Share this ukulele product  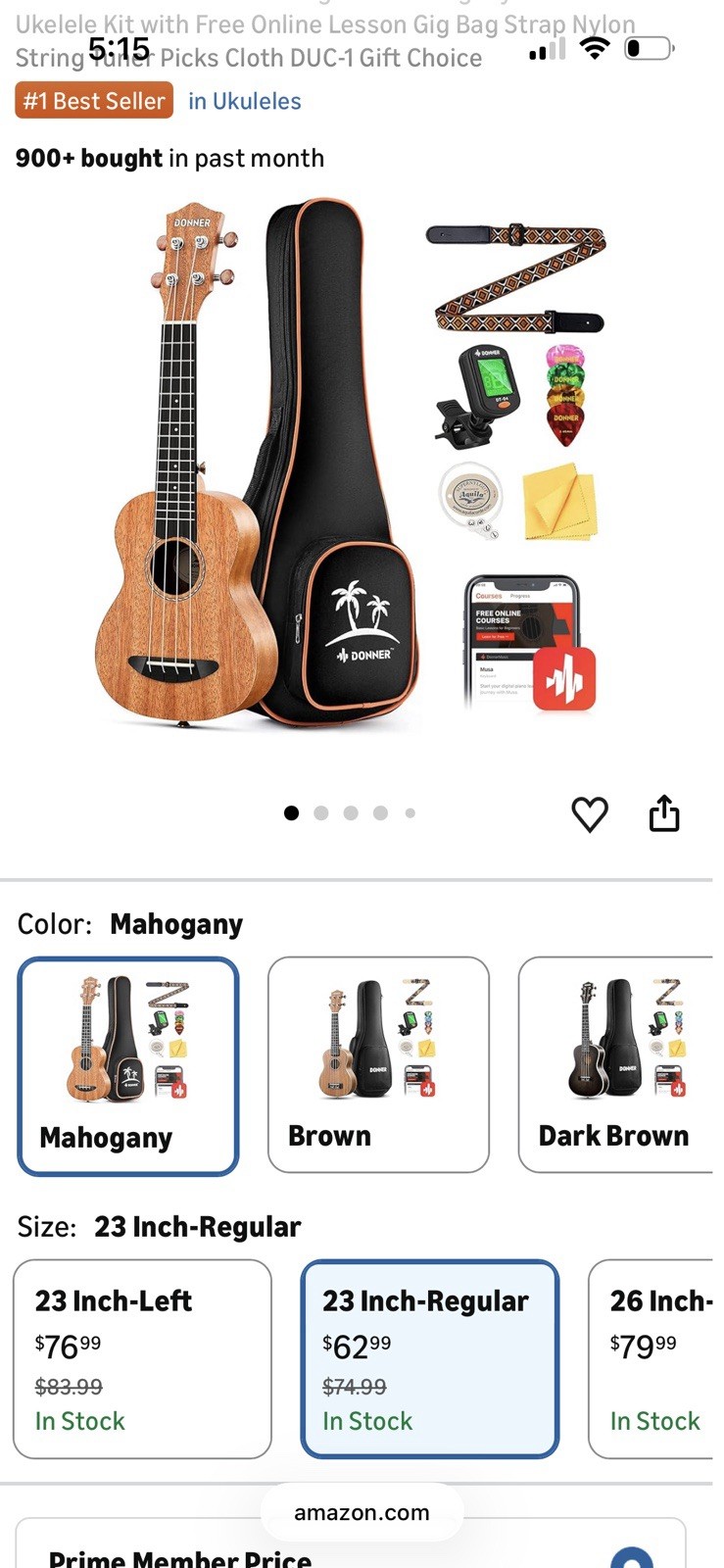click(x=664, y=813)
